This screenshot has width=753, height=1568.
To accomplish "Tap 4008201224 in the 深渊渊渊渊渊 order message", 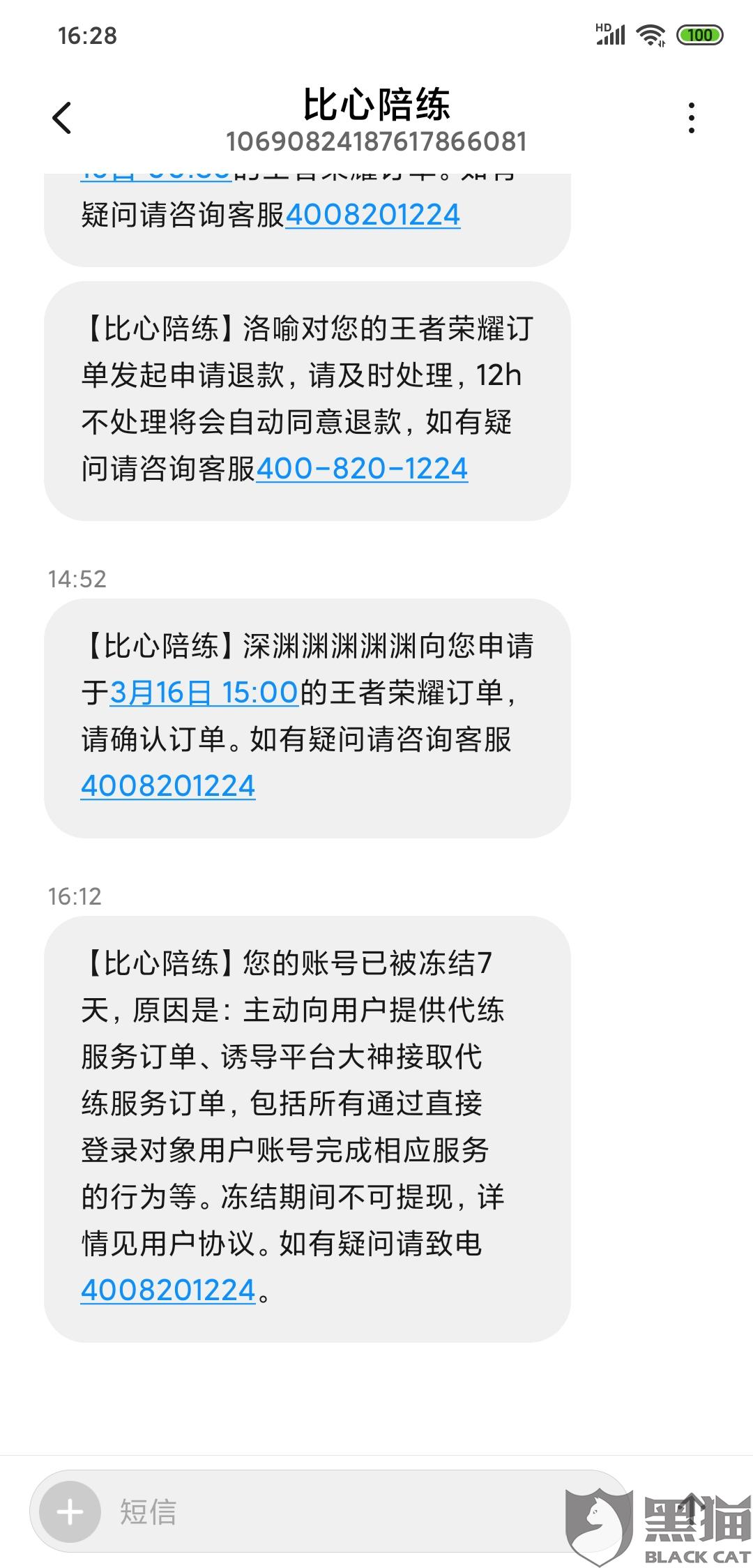I will (168, 786).
